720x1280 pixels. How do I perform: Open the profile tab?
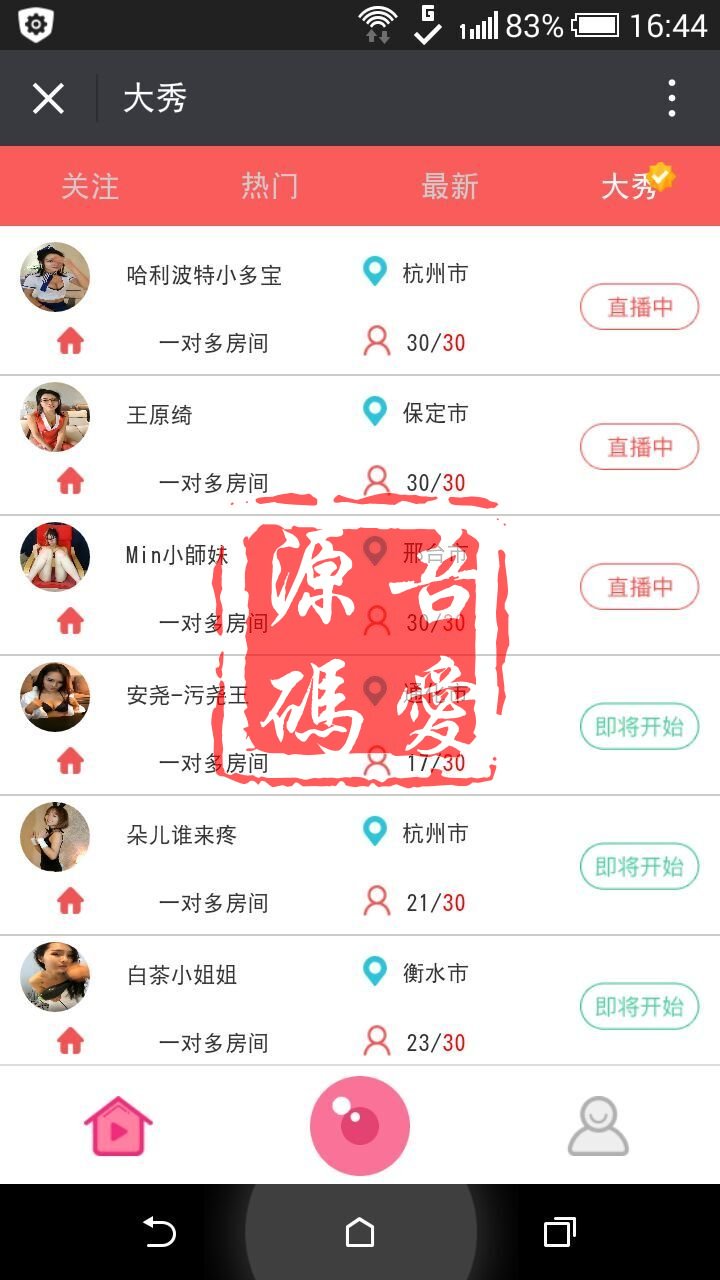pyautogui.click(x=598, y=1127)
